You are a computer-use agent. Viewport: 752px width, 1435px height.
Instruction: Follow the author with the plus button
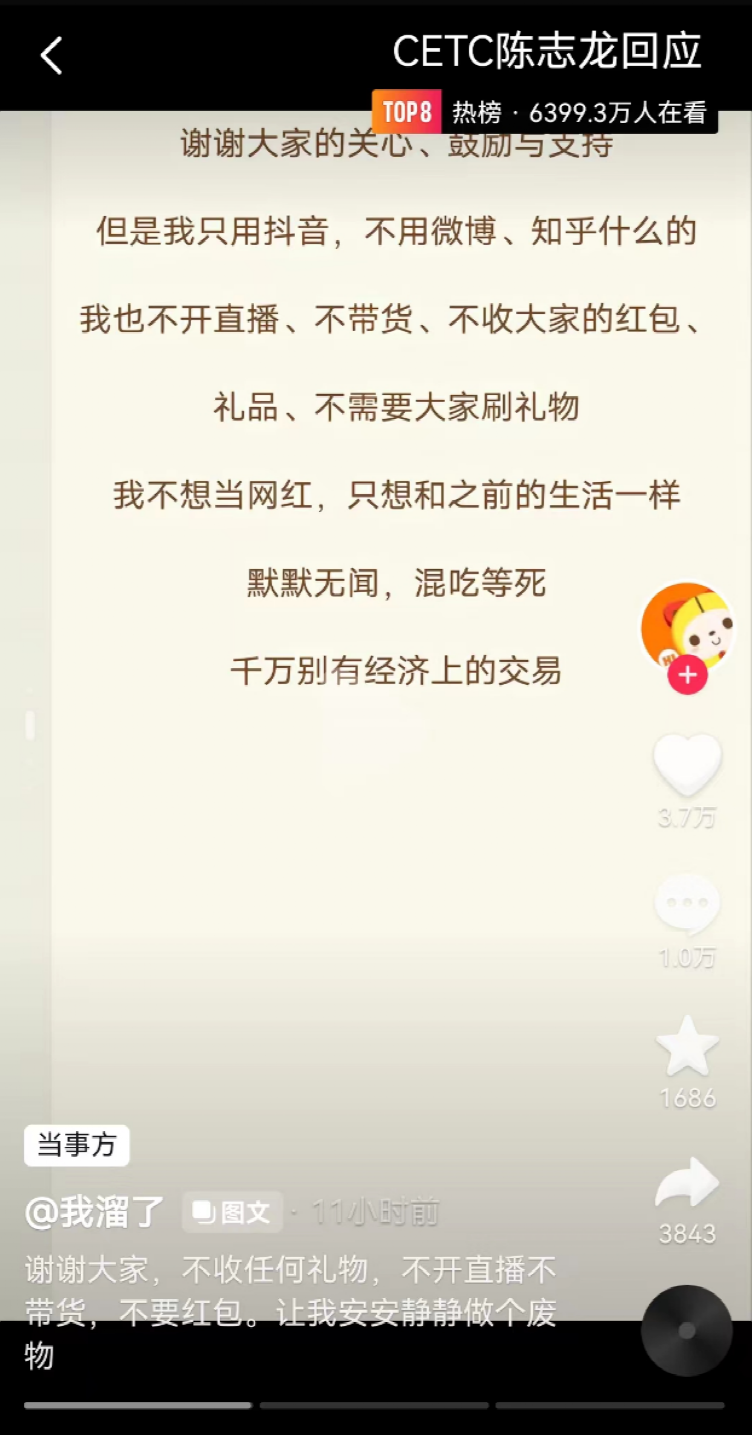click(x=687, y=676)
